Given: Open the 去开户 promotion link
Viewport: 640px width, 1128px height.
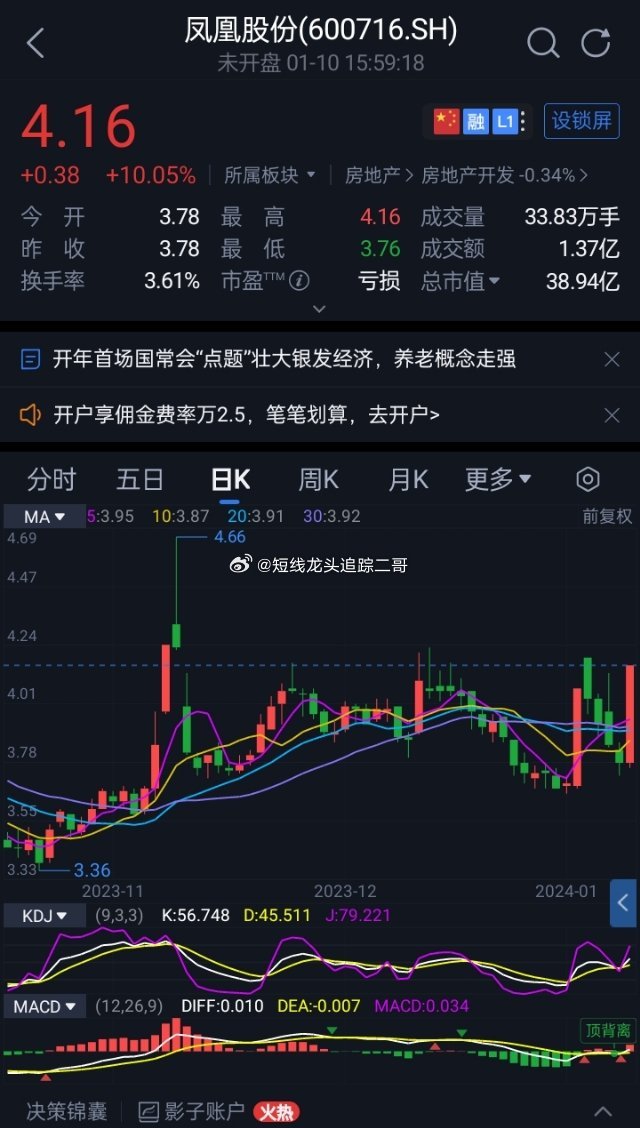Looking at the screenshot, I should click(x=246, y=415).
